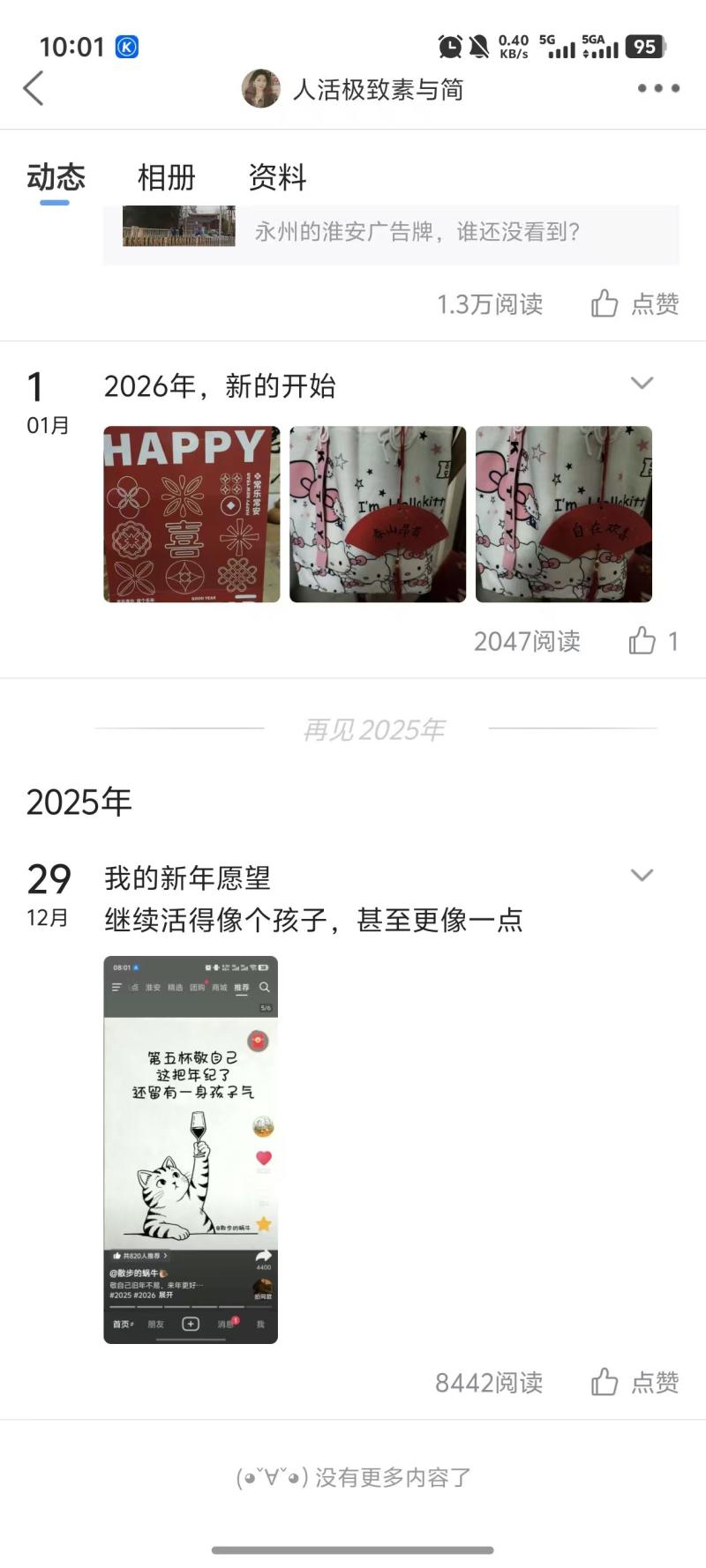Open the red HAPPY photo
This screenshot has height=1568, width=706.
tap(192, 514)
